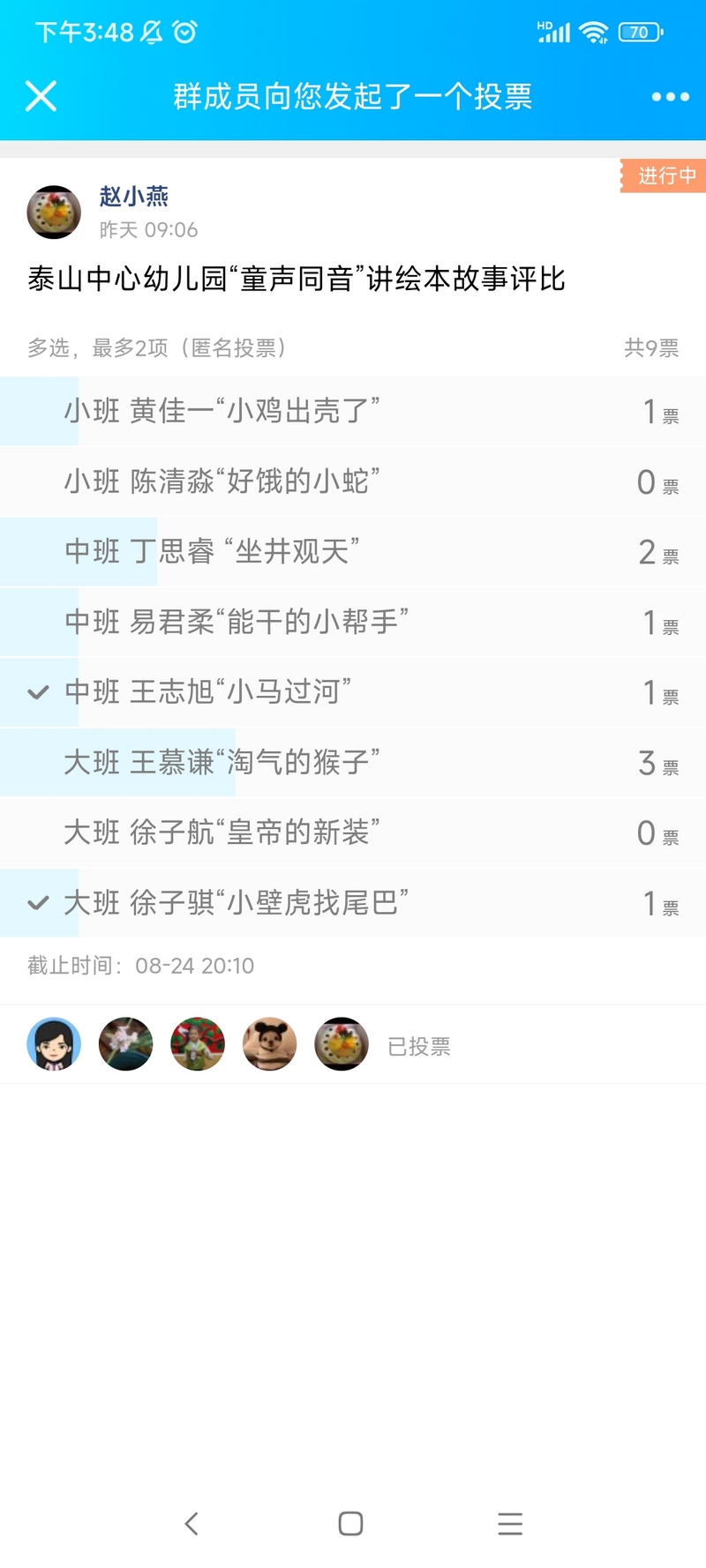Open 赵小燕's profile avatar
Viewport: 706px width, 1568px height.
54,212
